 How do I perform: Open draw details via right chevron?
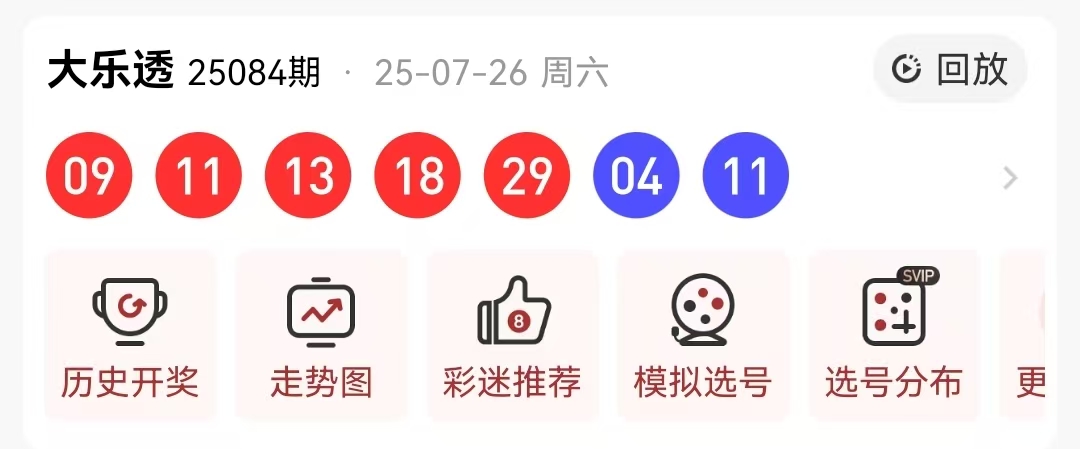pos(1010,178)
